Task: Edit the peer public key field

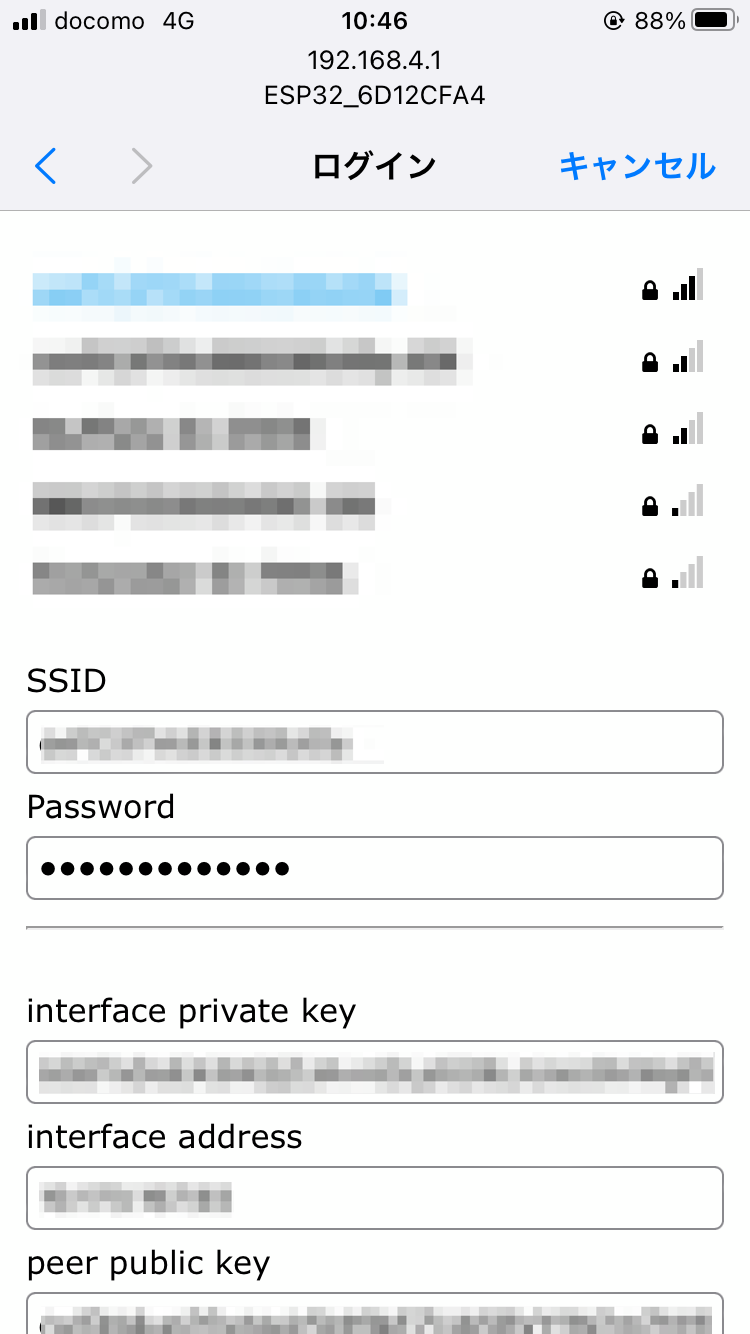Action: click(x=374, y=1315)
